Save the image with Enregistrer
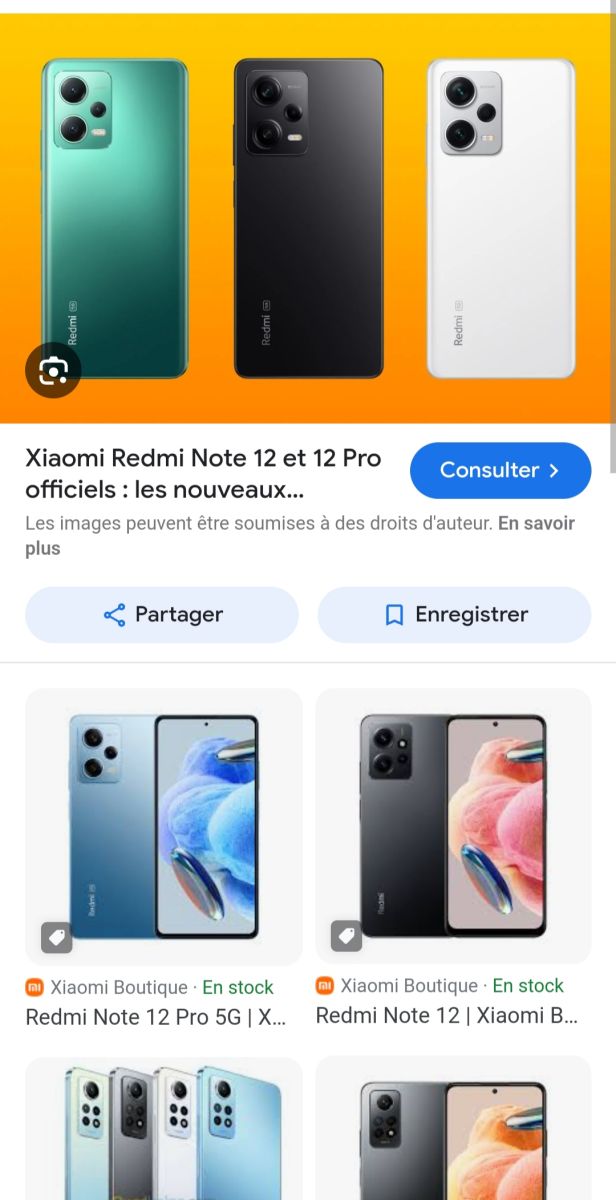The height and width of the screenshot is (1200, 616). coord(454,615)
